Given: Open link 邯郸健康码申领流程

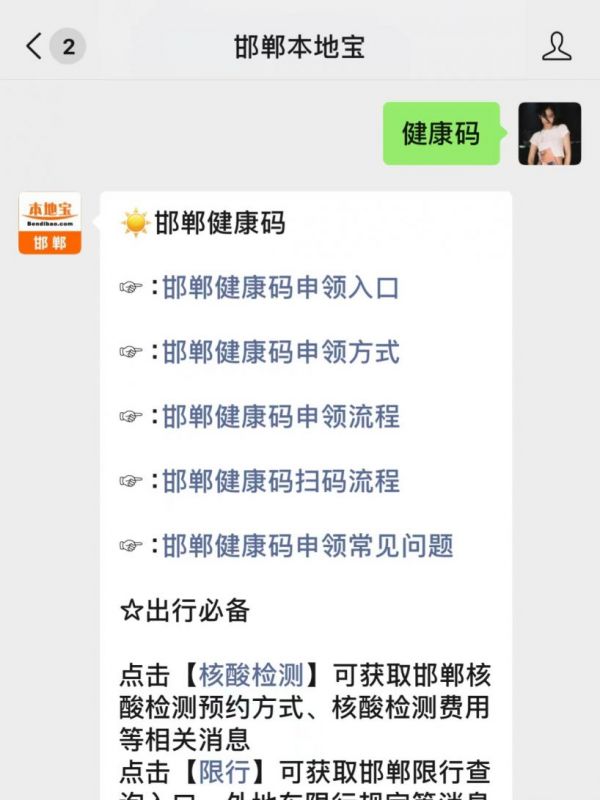Looking at the screenshot, I should [x=281, y=416].
